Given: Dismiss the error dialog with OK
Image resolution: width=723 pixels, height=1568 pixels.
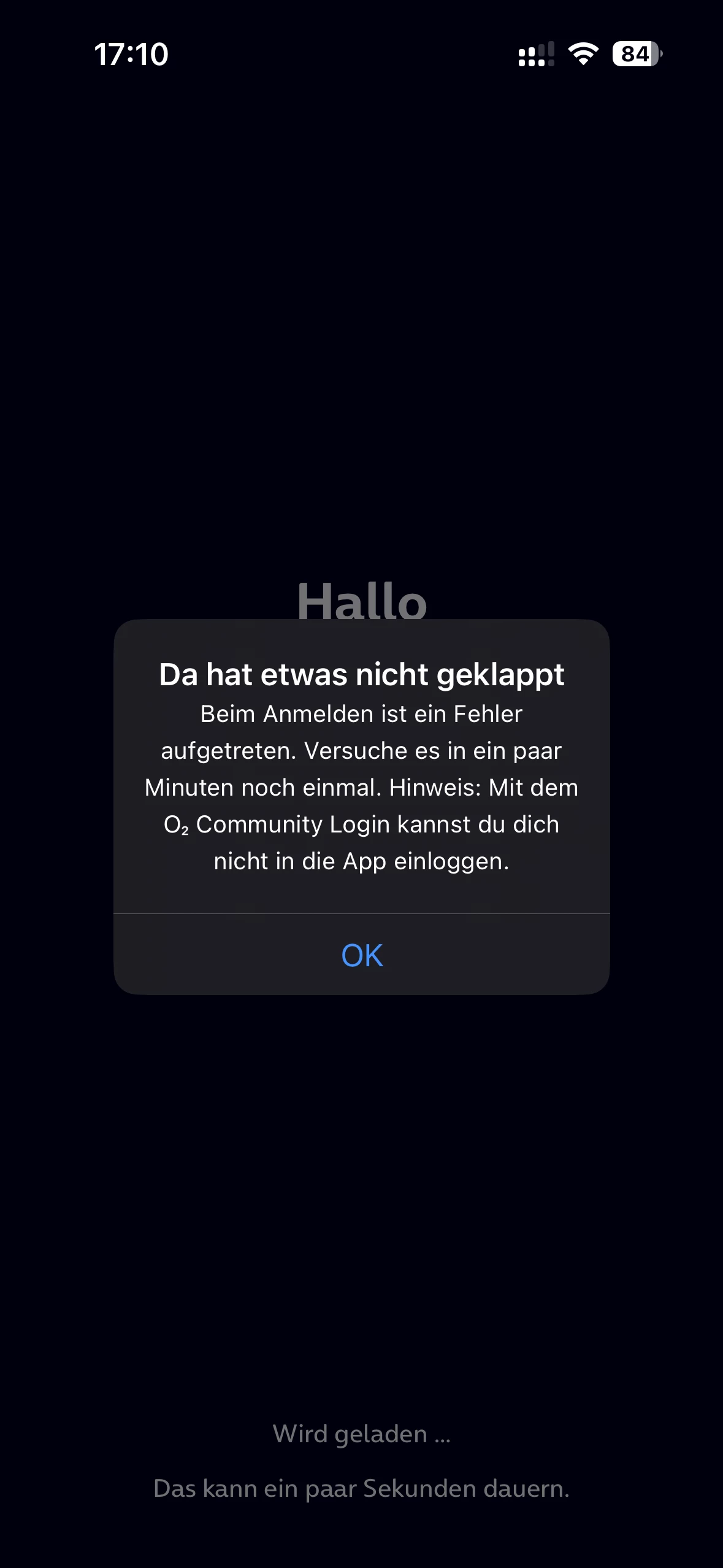Looking at the screenshot, I should [361, 955].
